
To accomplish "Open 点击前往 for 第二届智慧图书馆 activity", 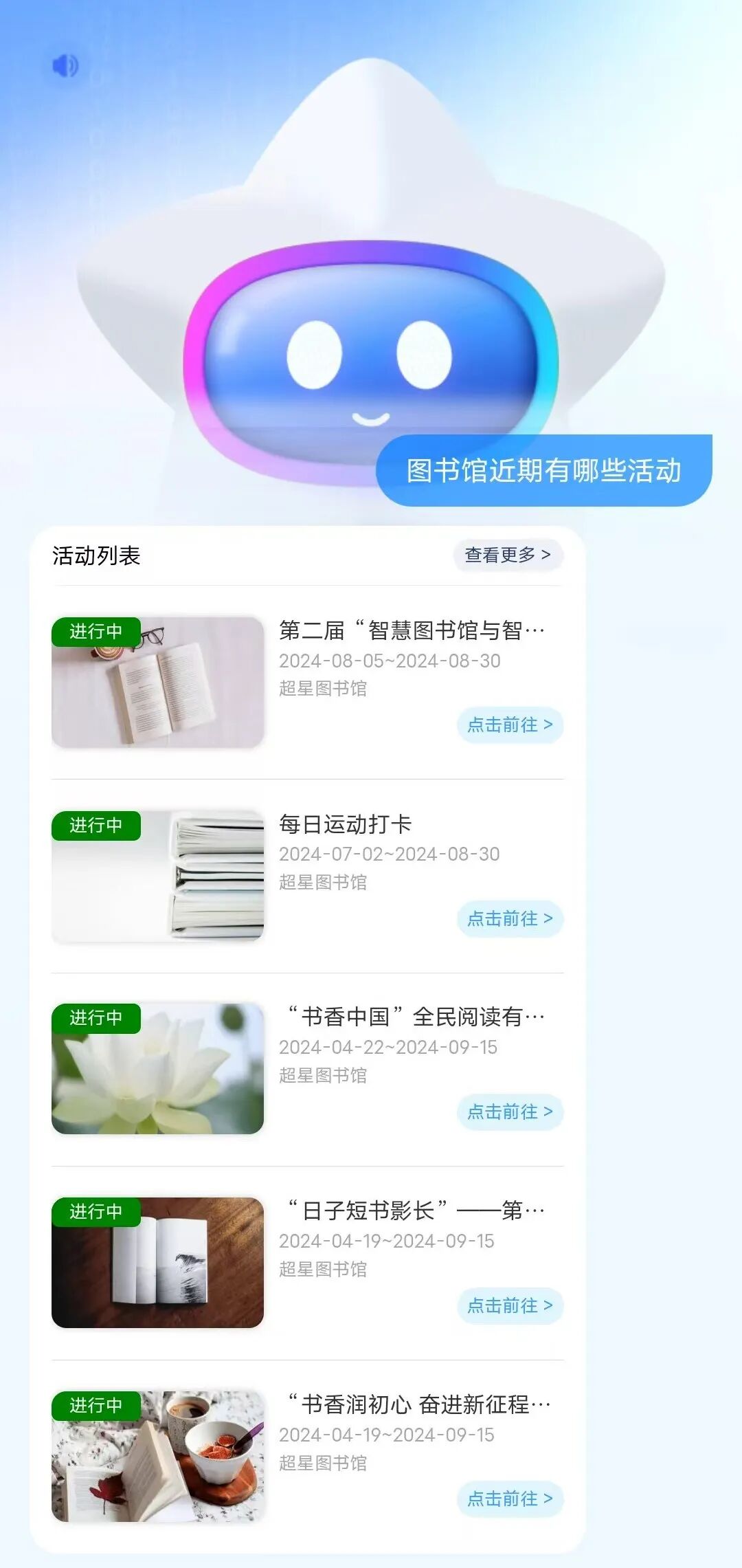I will [x=510, y=725].
